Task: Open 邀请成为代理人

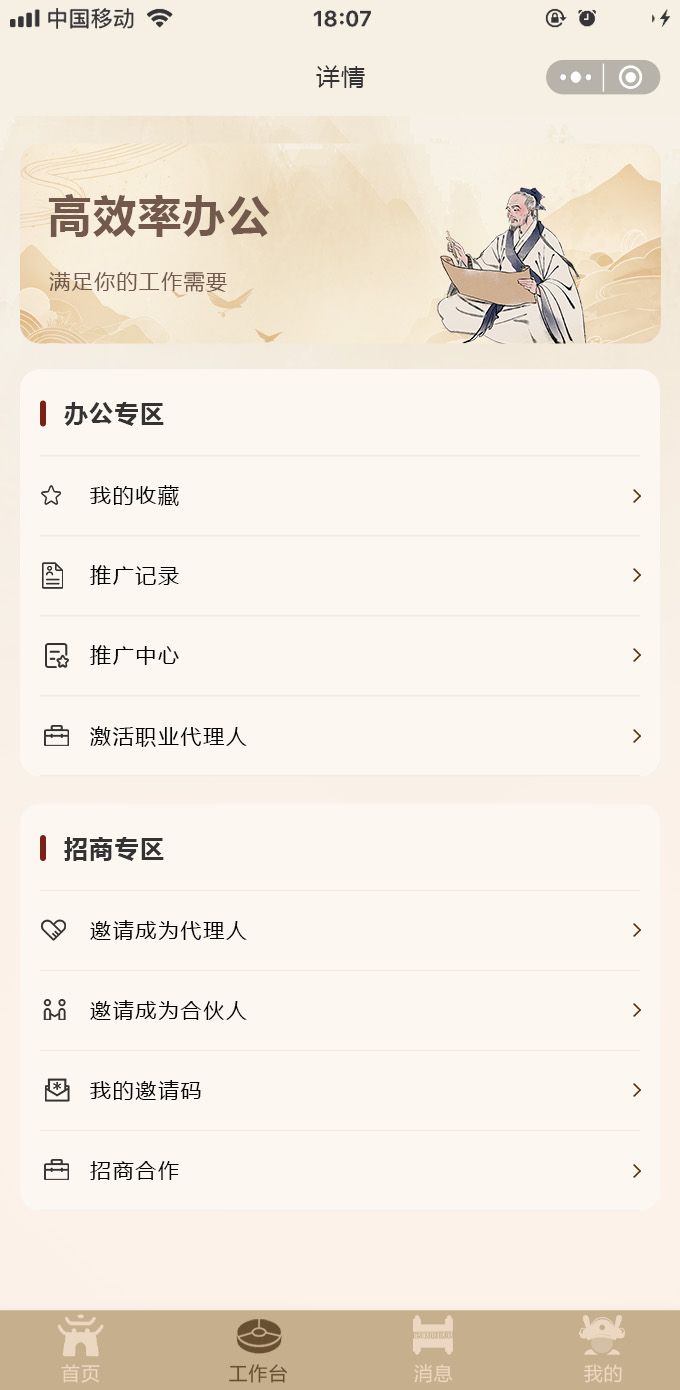Action: (x=340, y=931)
